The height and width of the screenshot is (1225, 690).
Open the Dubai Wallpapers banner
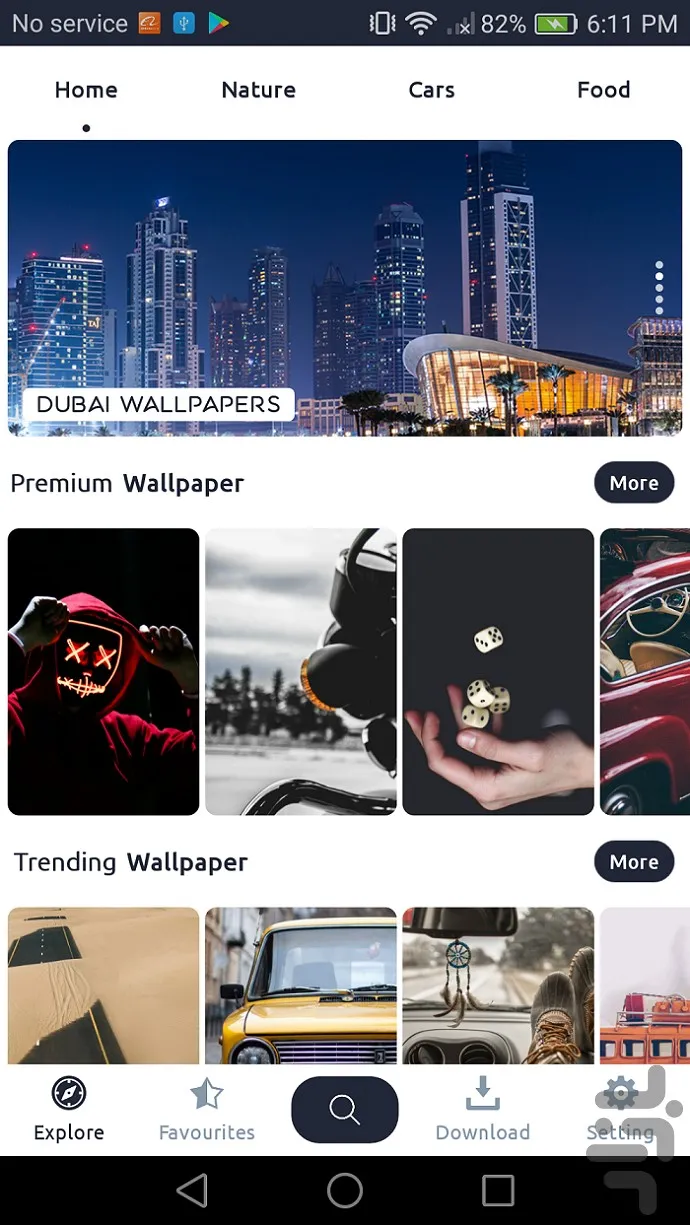coord(345,288)
